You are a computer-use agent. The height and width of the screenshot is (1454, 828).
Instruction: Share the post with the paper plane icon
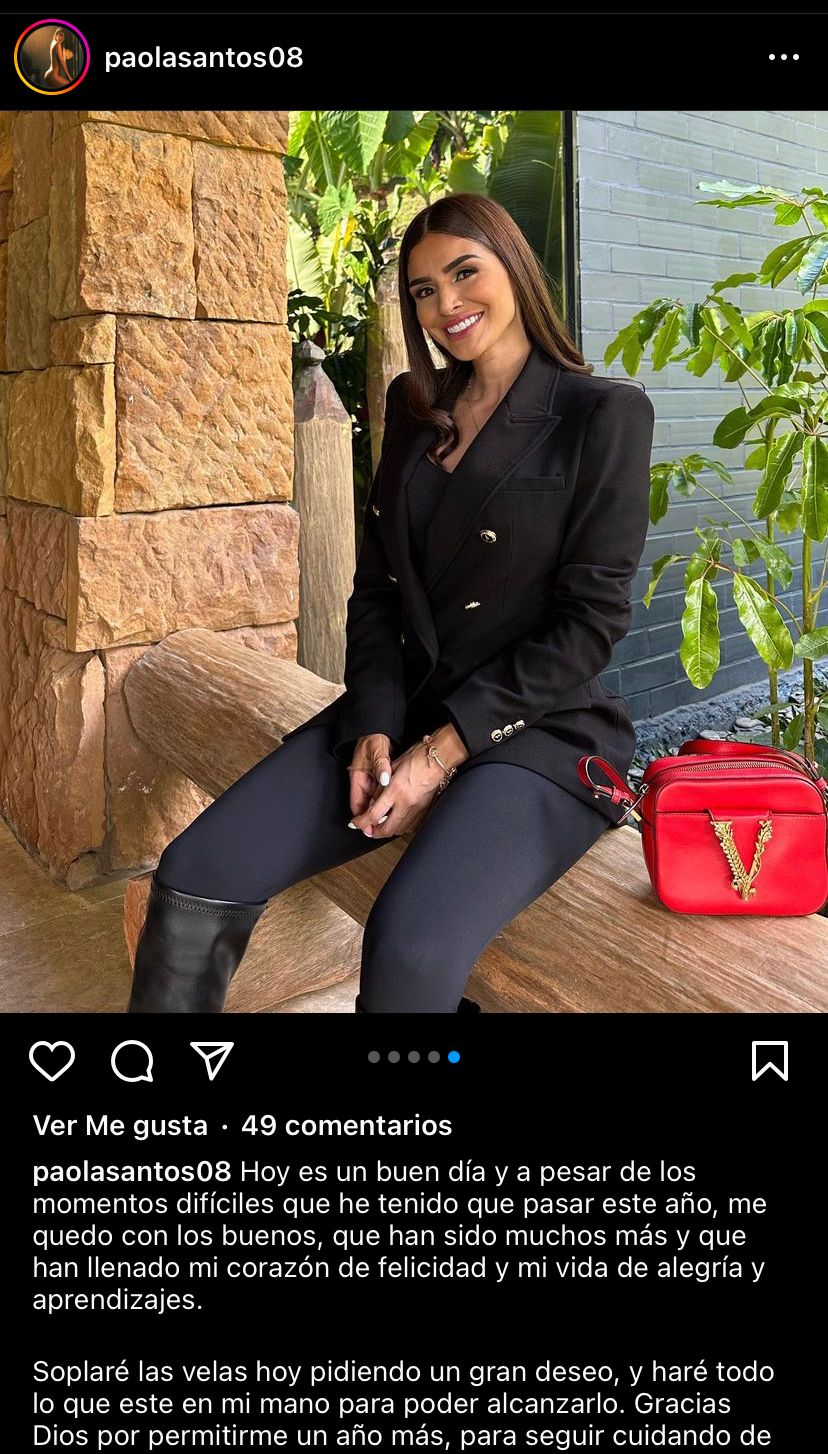click(212, 1061)
